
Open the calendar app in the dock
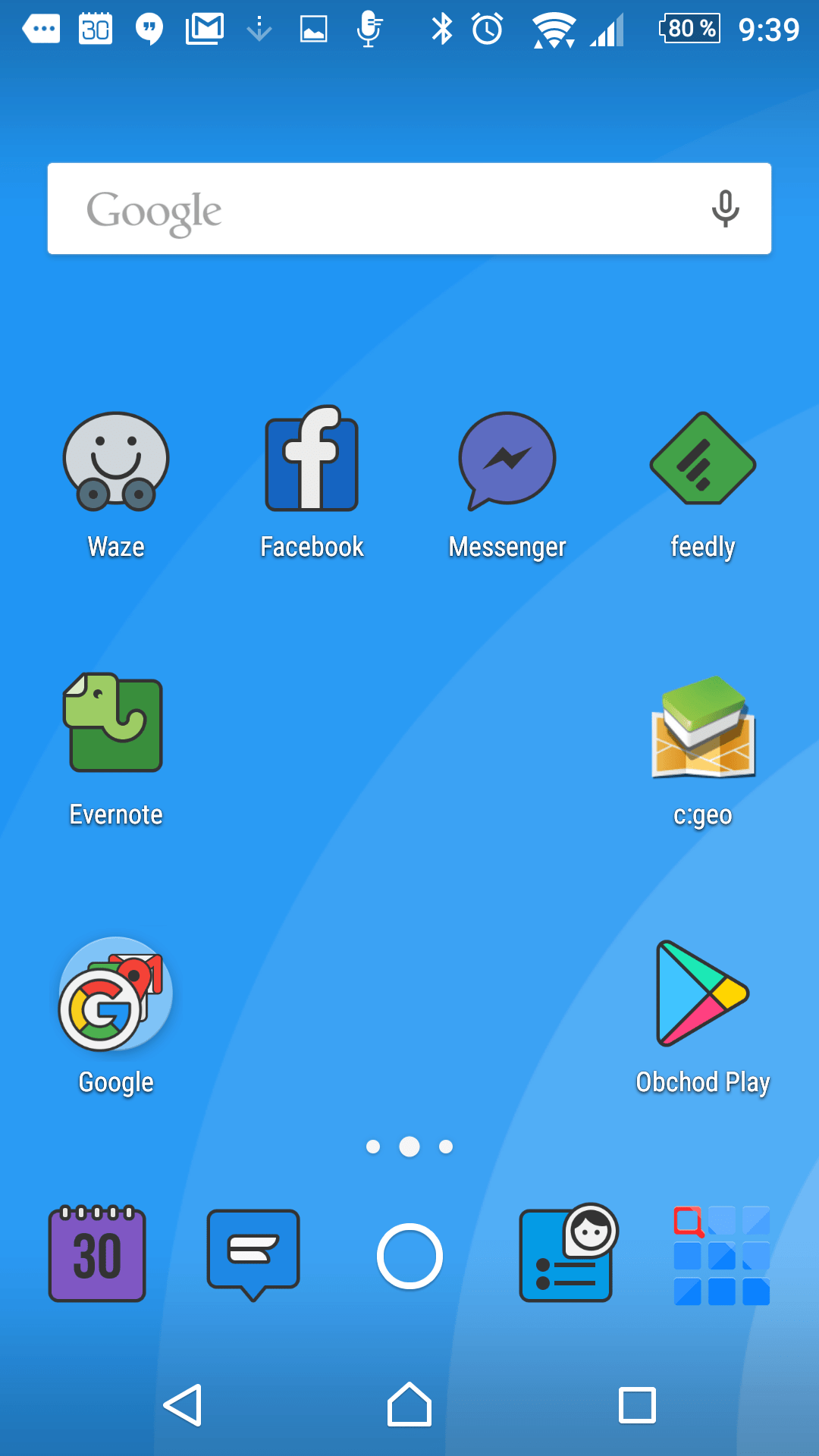click(x=97, y=1254)
